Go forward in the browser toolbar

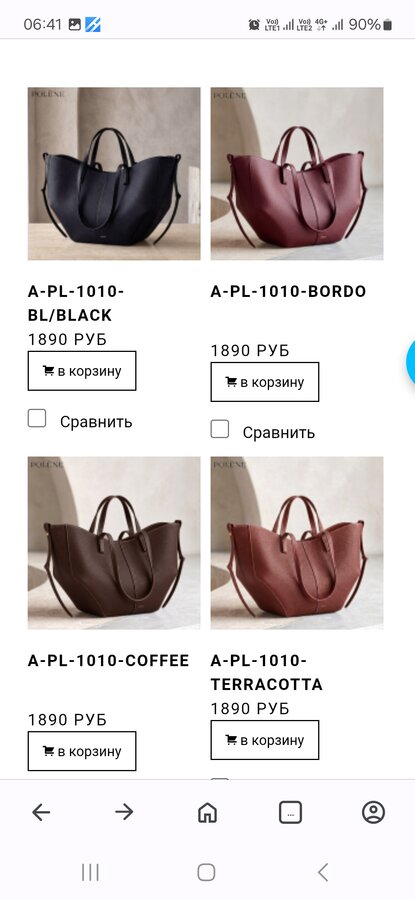click(124, 812)
